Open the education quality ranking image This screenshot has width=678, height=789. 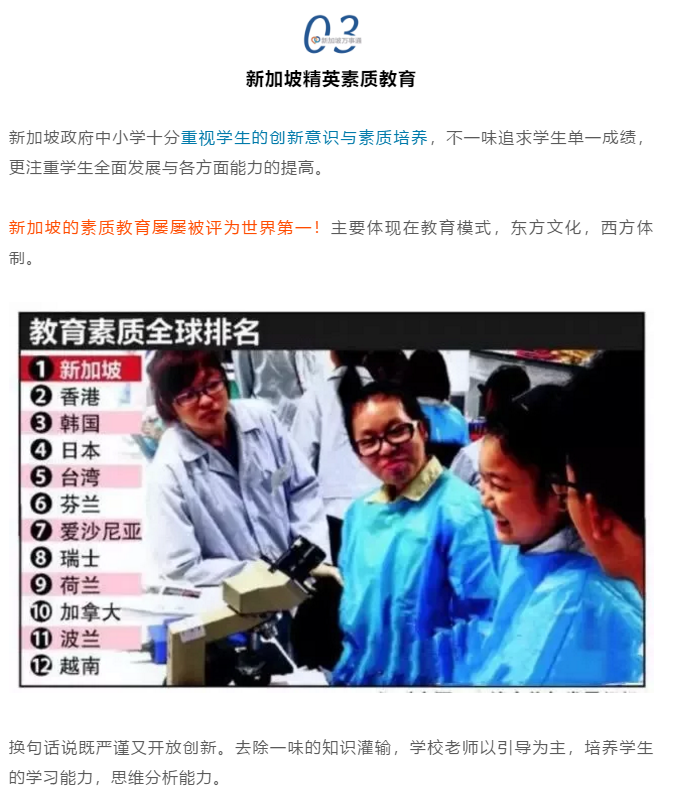(332, 500)
